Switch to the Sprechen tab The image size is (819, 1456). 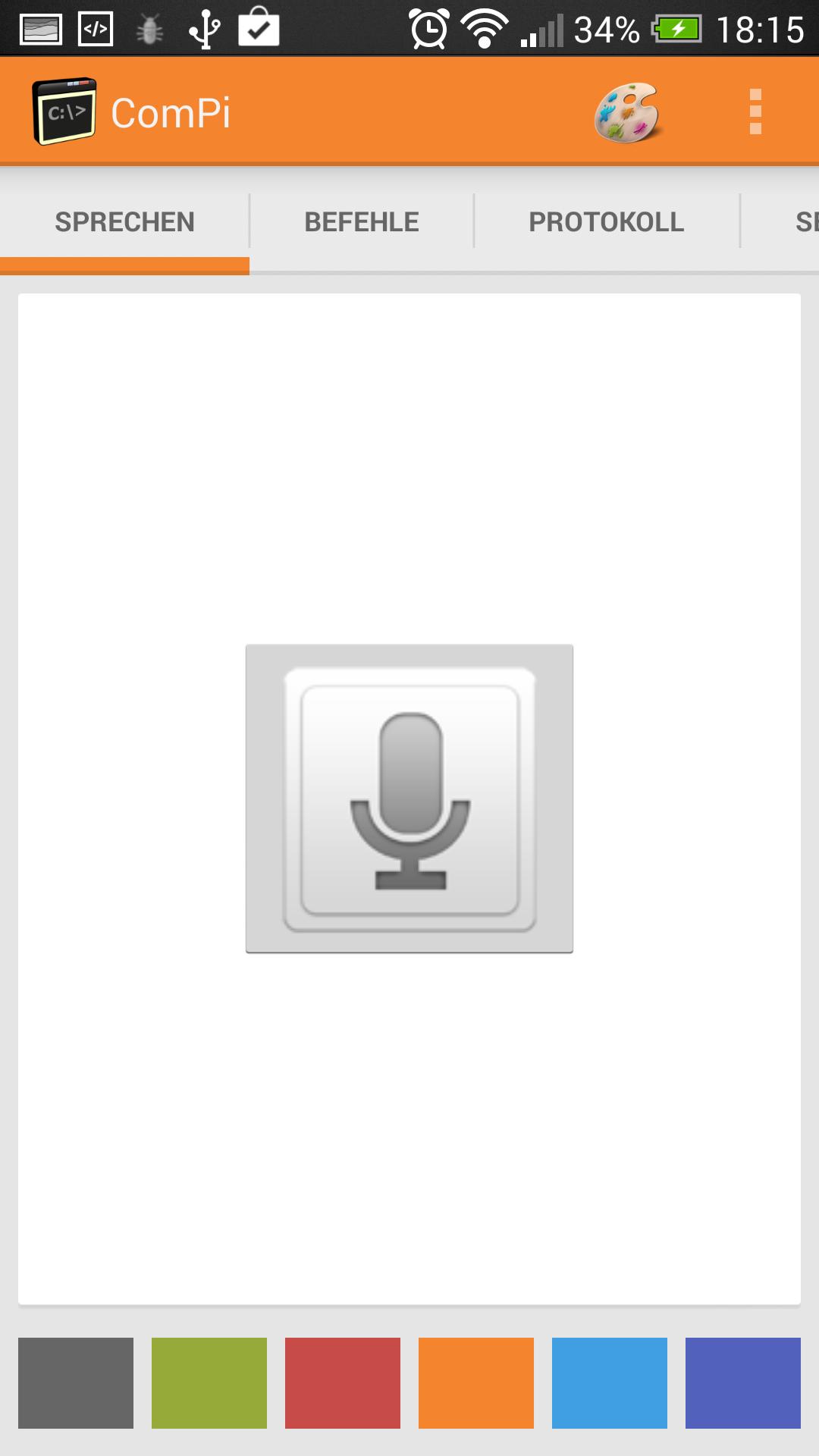124,222
